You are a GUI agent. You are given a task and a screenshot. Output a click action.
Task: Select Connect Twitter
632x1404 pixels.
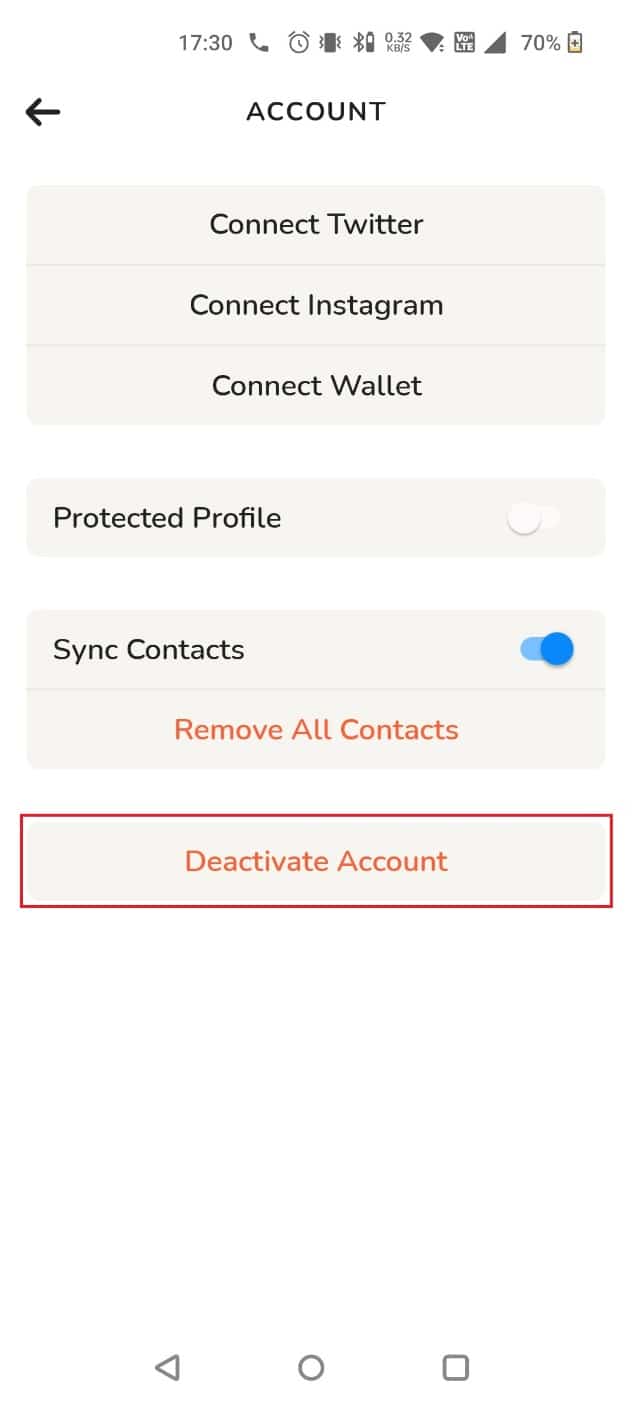(x=316, y=224)
